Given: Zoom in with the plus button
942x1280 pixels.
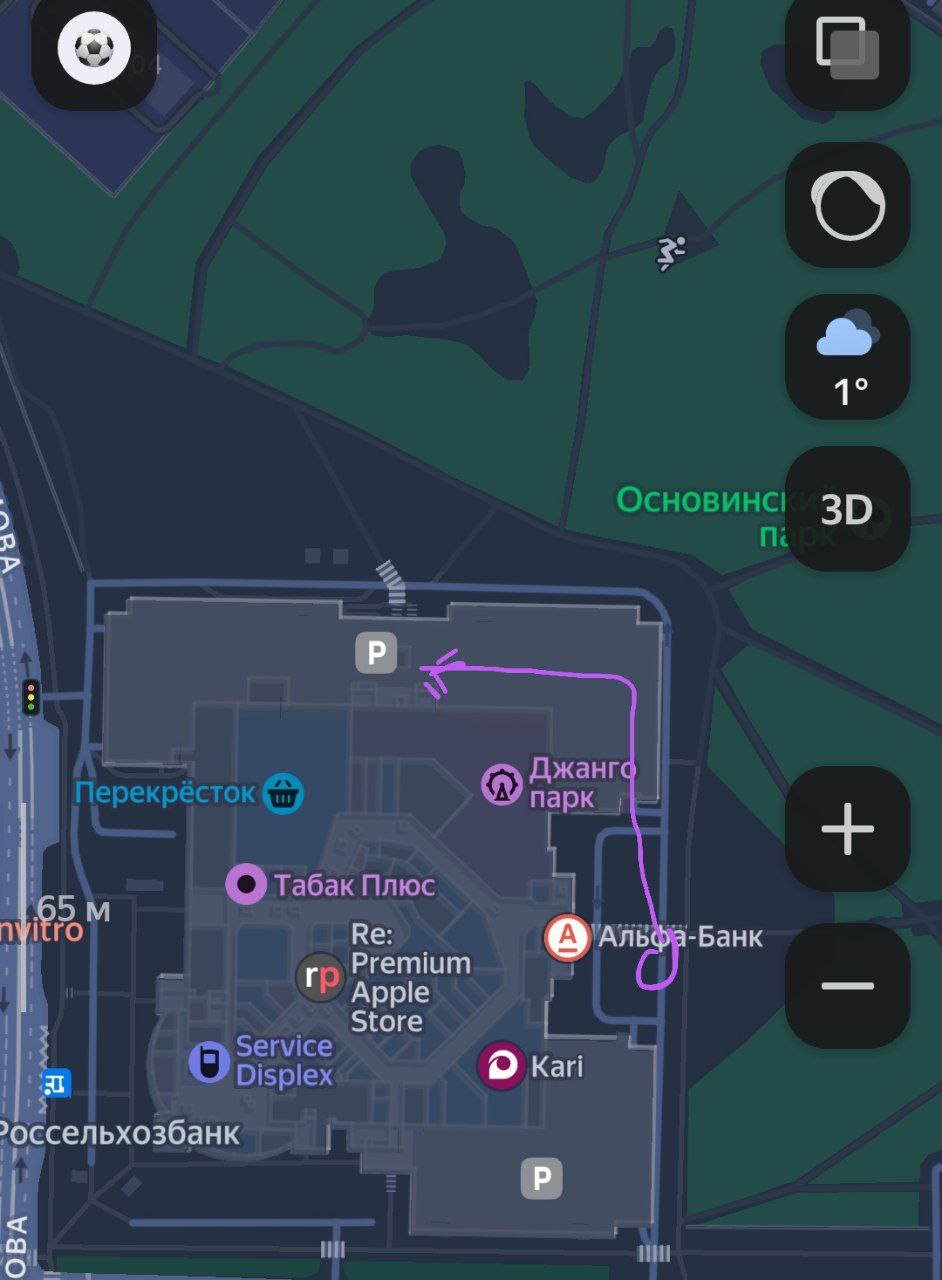Looking at the screenshot, I should pyautogui.click(x=847, y=829).
